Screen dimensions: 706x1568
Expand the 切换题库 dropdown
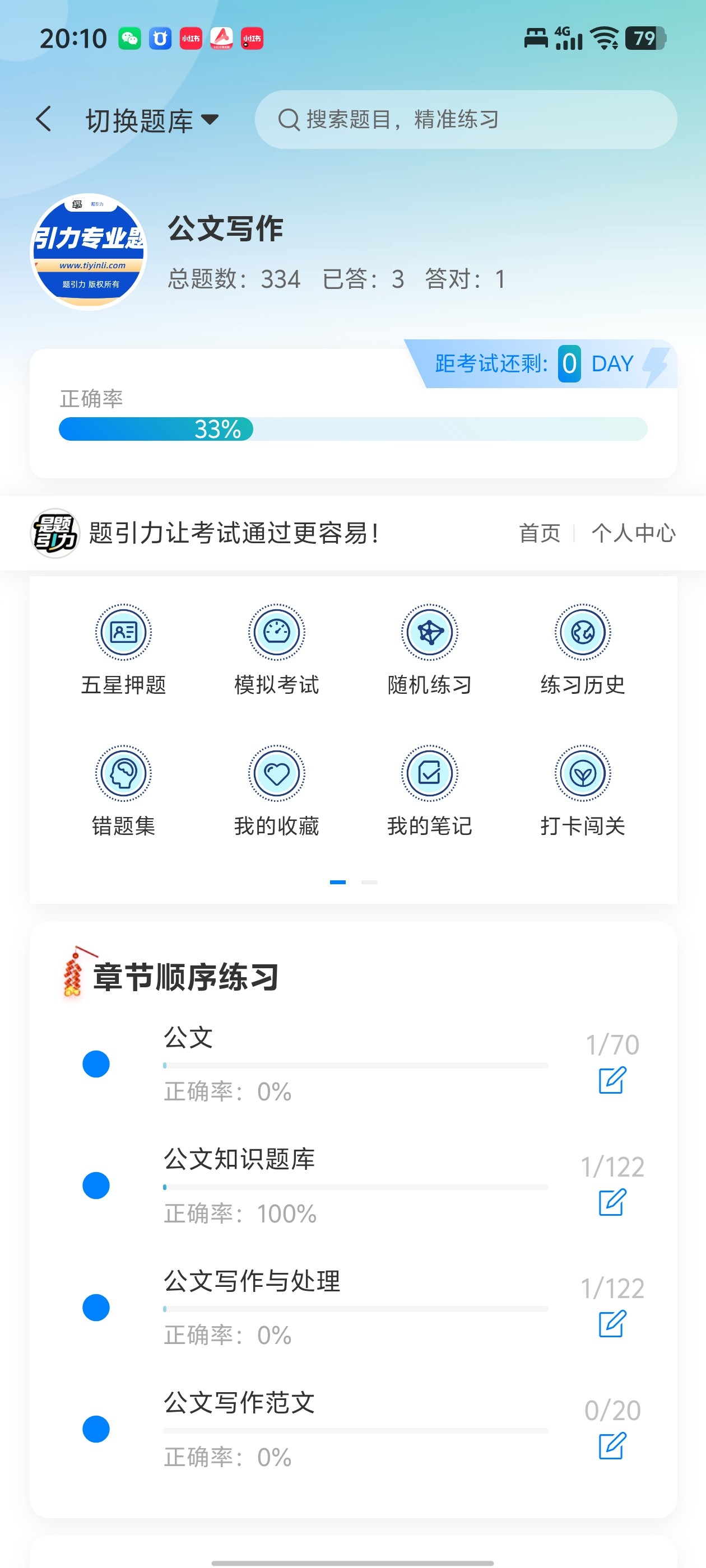[152, 120]
